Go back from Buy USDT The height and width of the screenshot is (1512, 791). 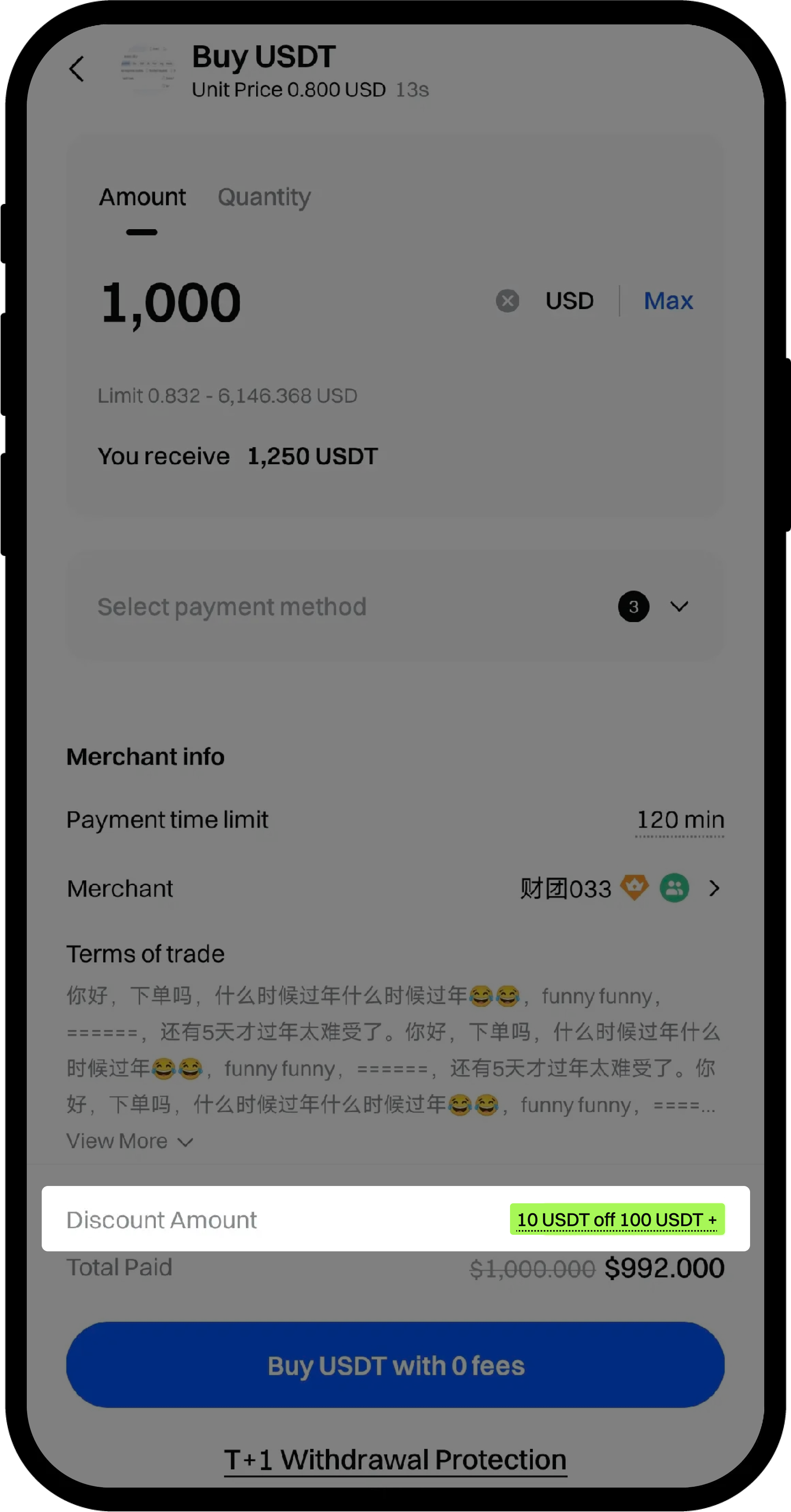(x=77, y=69)
